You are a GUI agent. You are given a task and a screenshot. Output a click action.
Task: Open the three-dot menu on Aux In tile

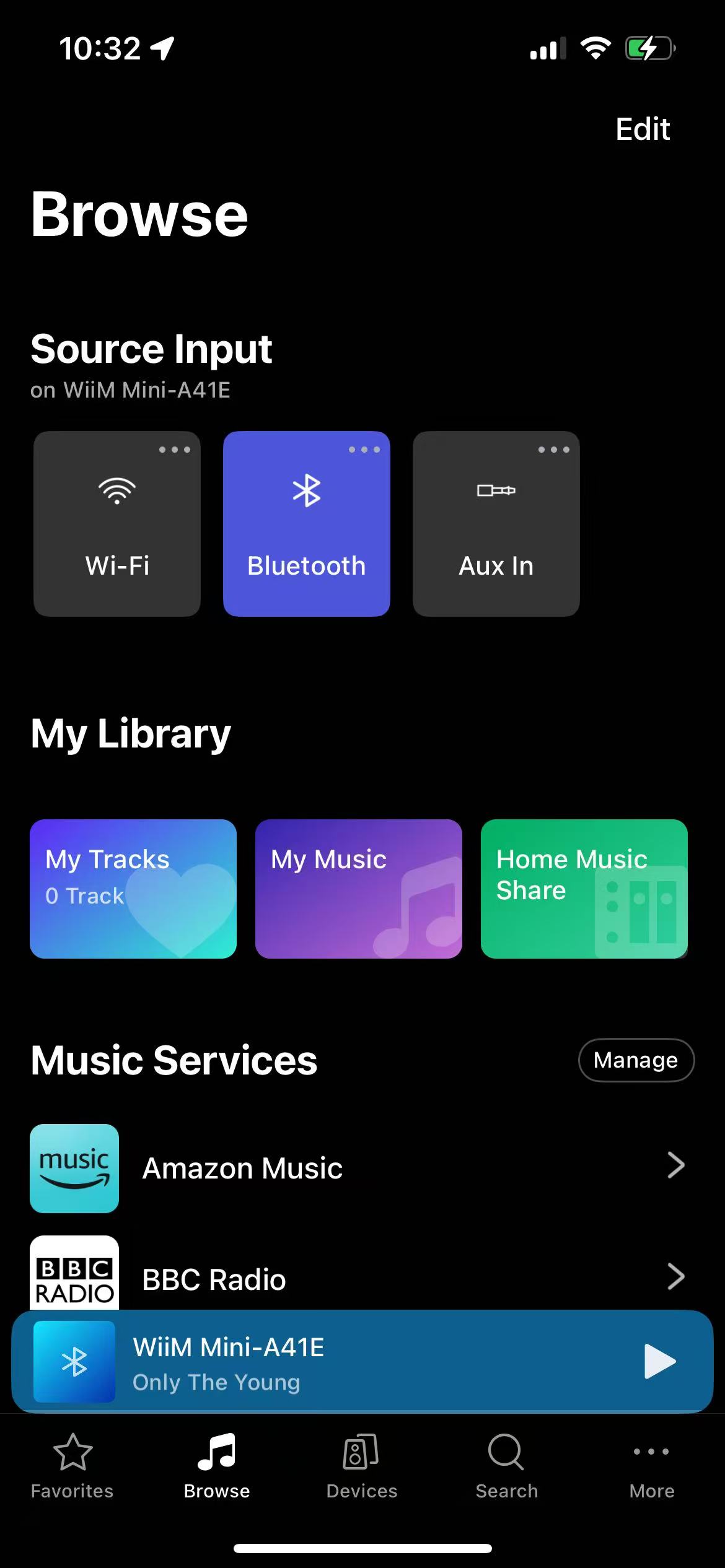[554, 450]
